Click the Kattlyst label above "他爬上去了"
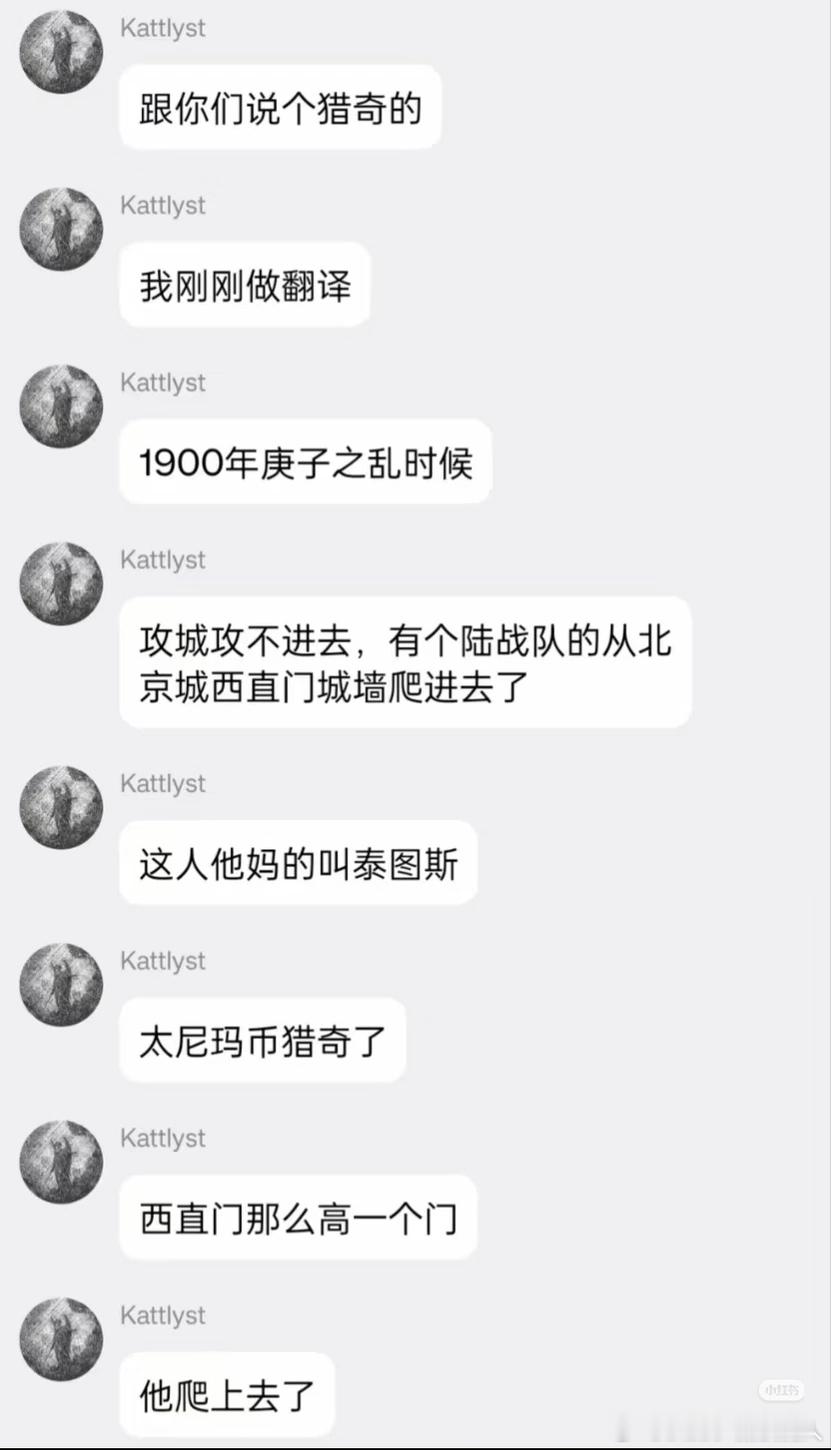831x1450 pixels. tap(163, 1316)
